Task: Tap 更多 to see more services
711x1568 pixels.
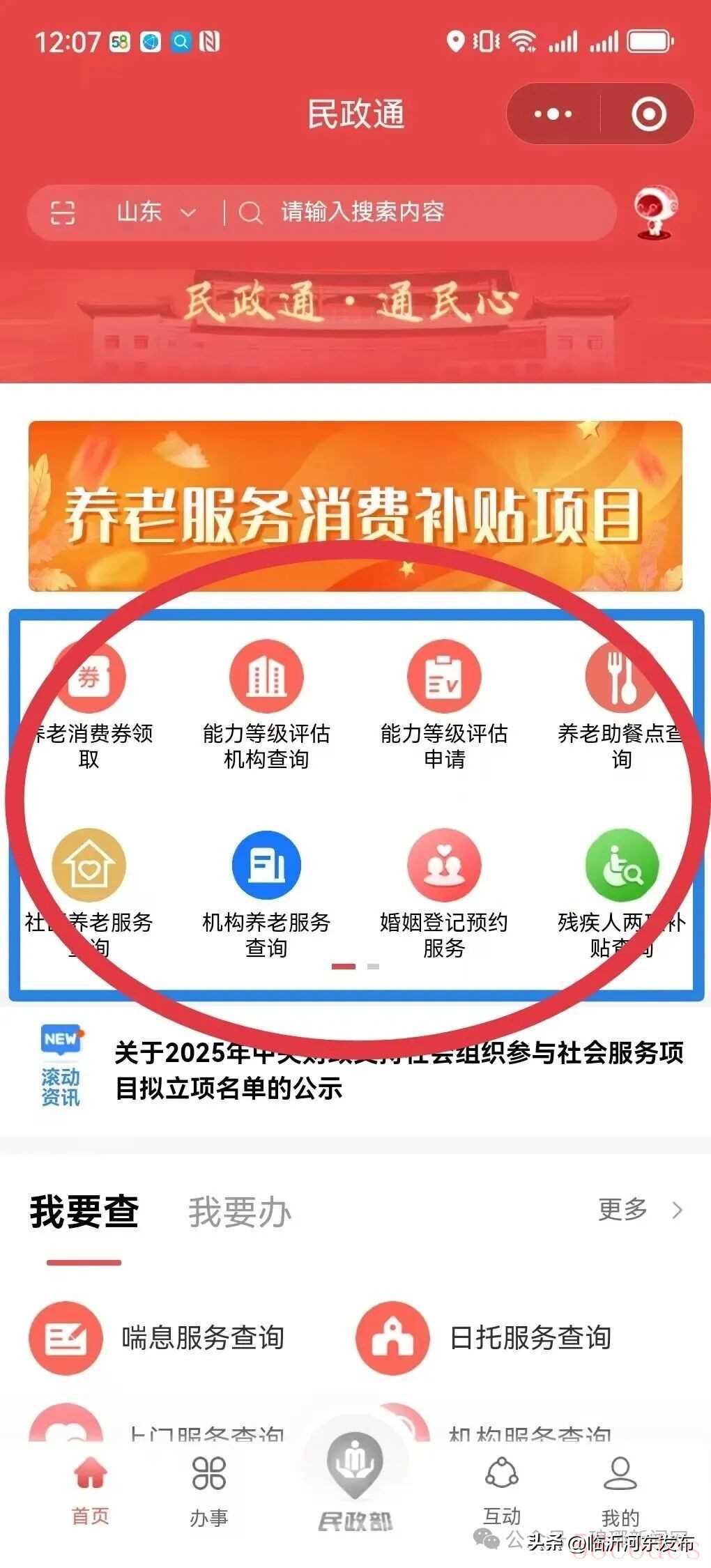Action: tap(639, 1210)
